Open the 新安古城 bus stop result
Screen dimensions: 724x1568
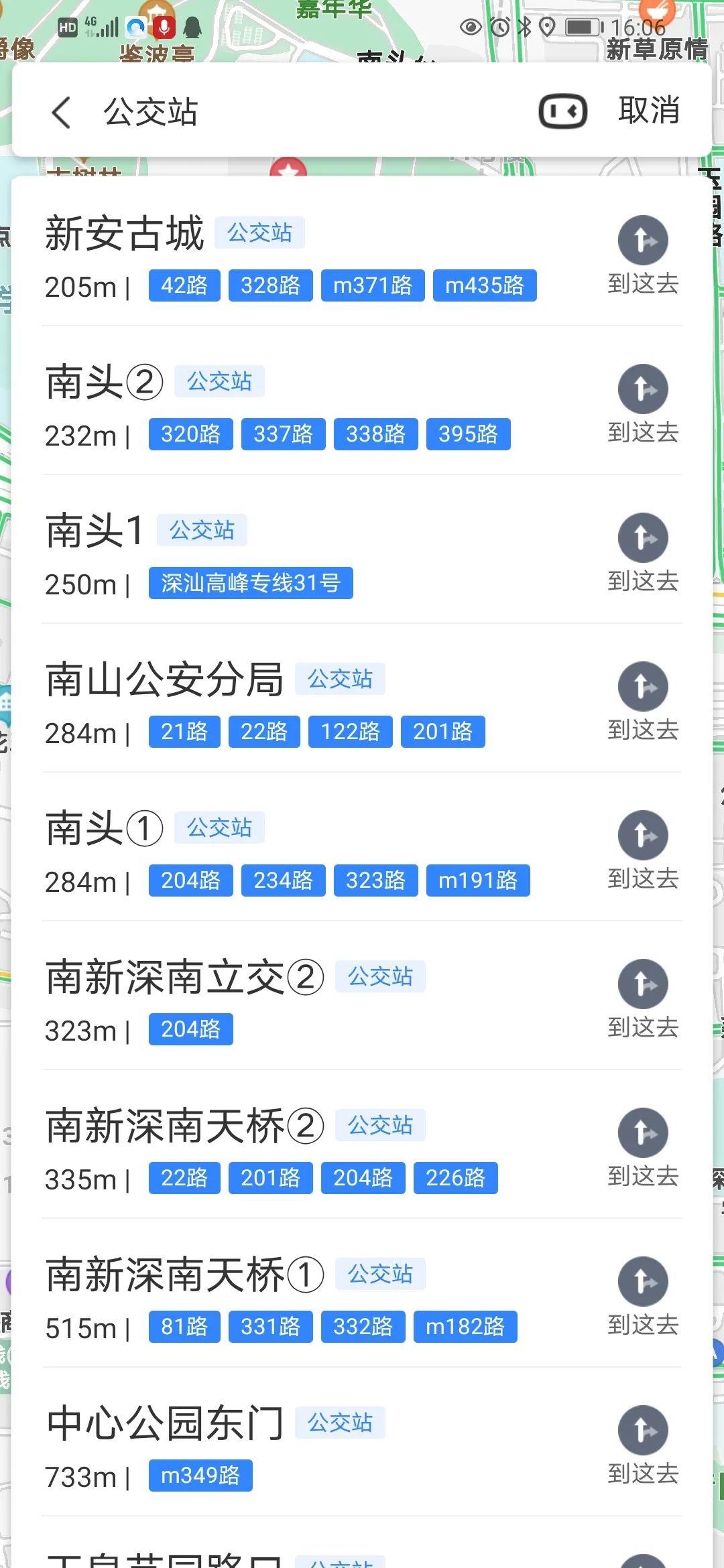[125, 234]
